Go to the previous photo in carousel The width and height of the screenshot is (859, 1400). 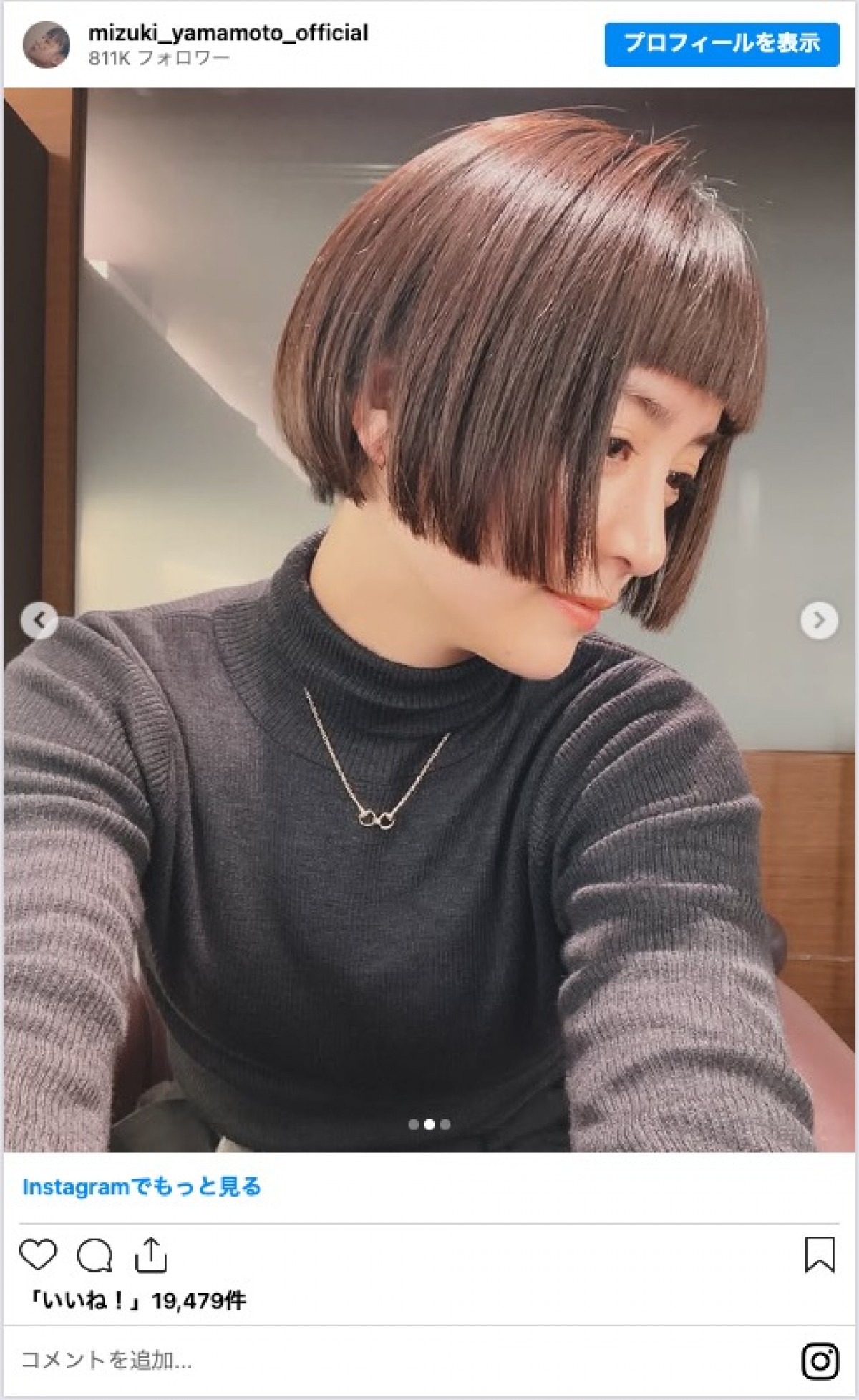click(39, 620)
